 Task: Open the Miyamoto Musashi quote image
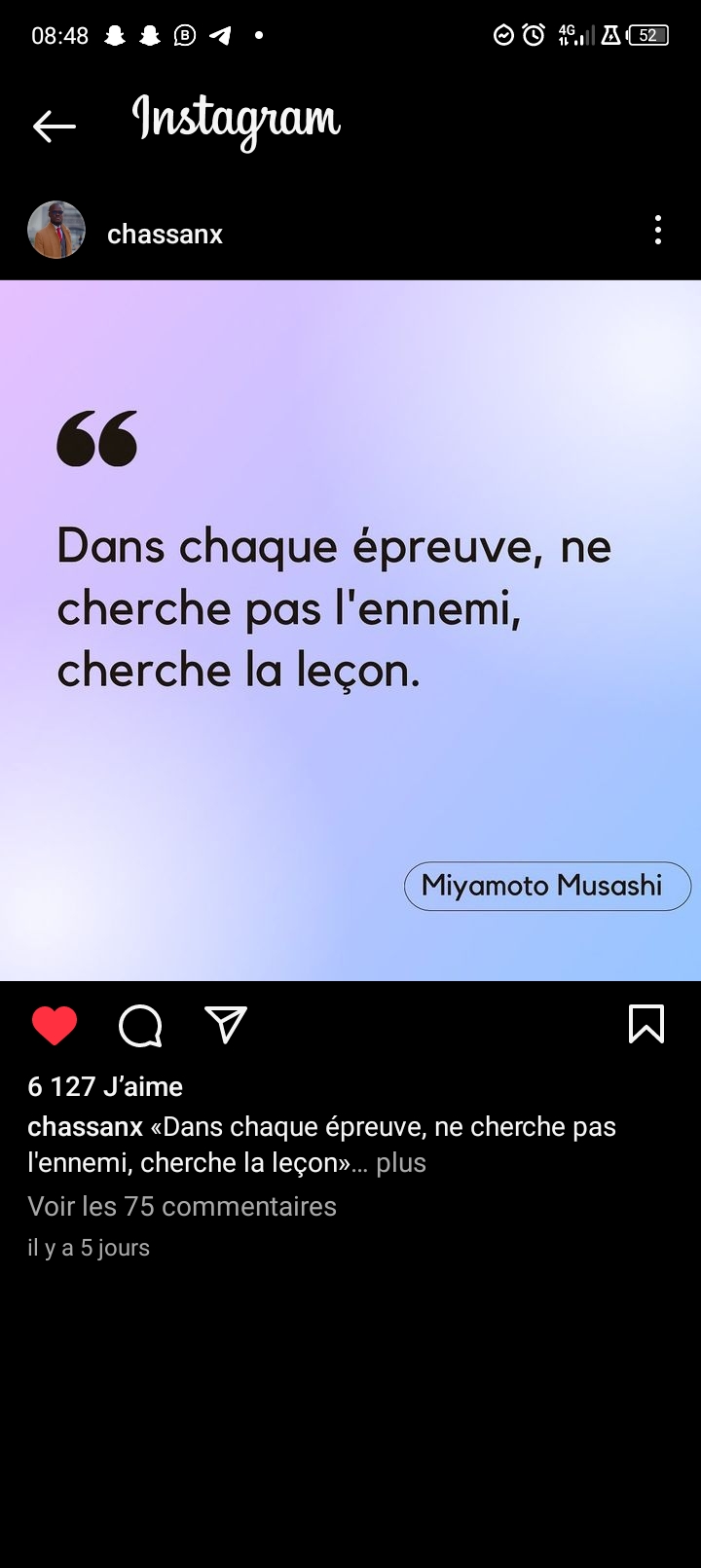350,630
